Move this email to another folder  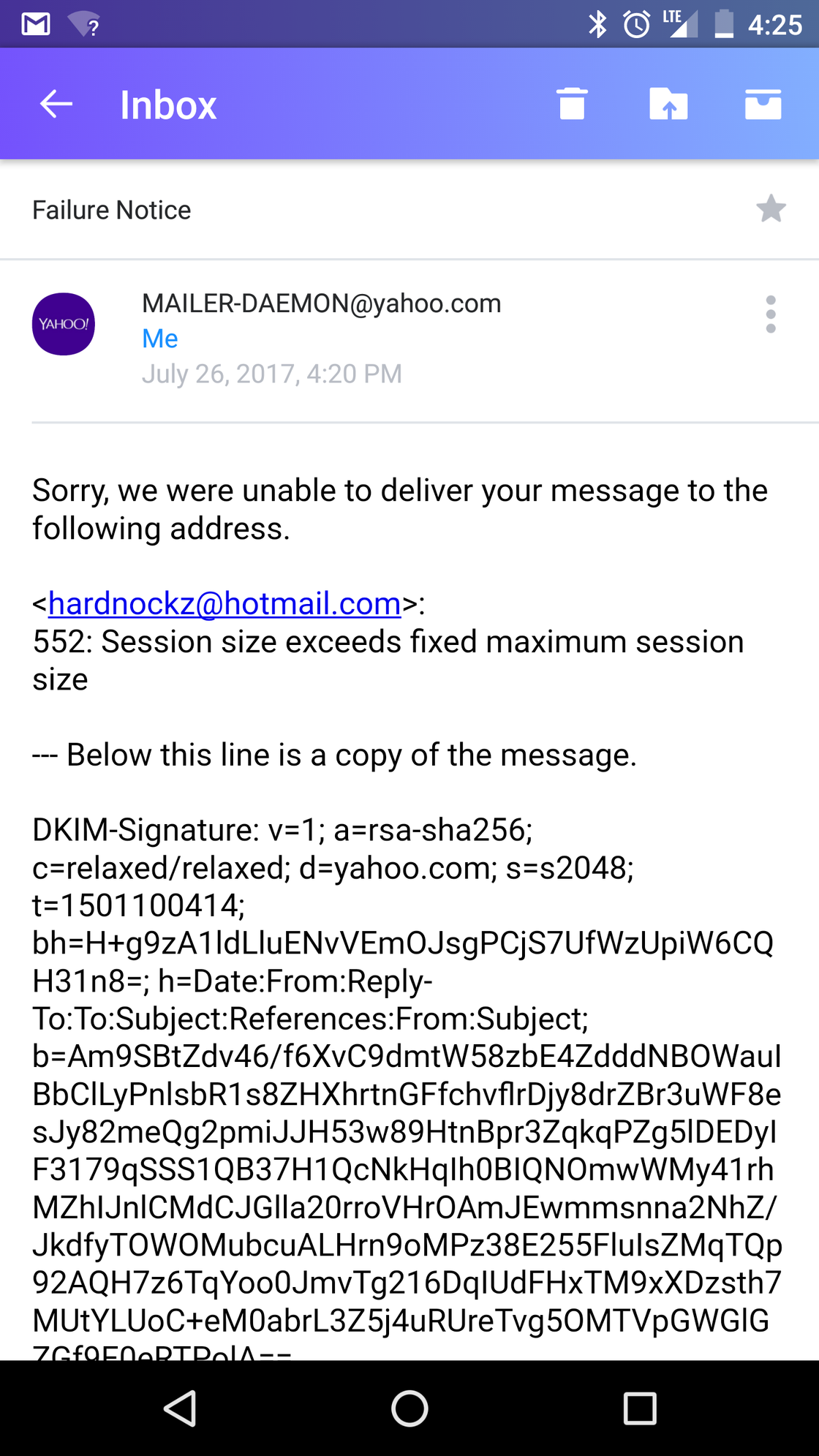click(668, 104)
